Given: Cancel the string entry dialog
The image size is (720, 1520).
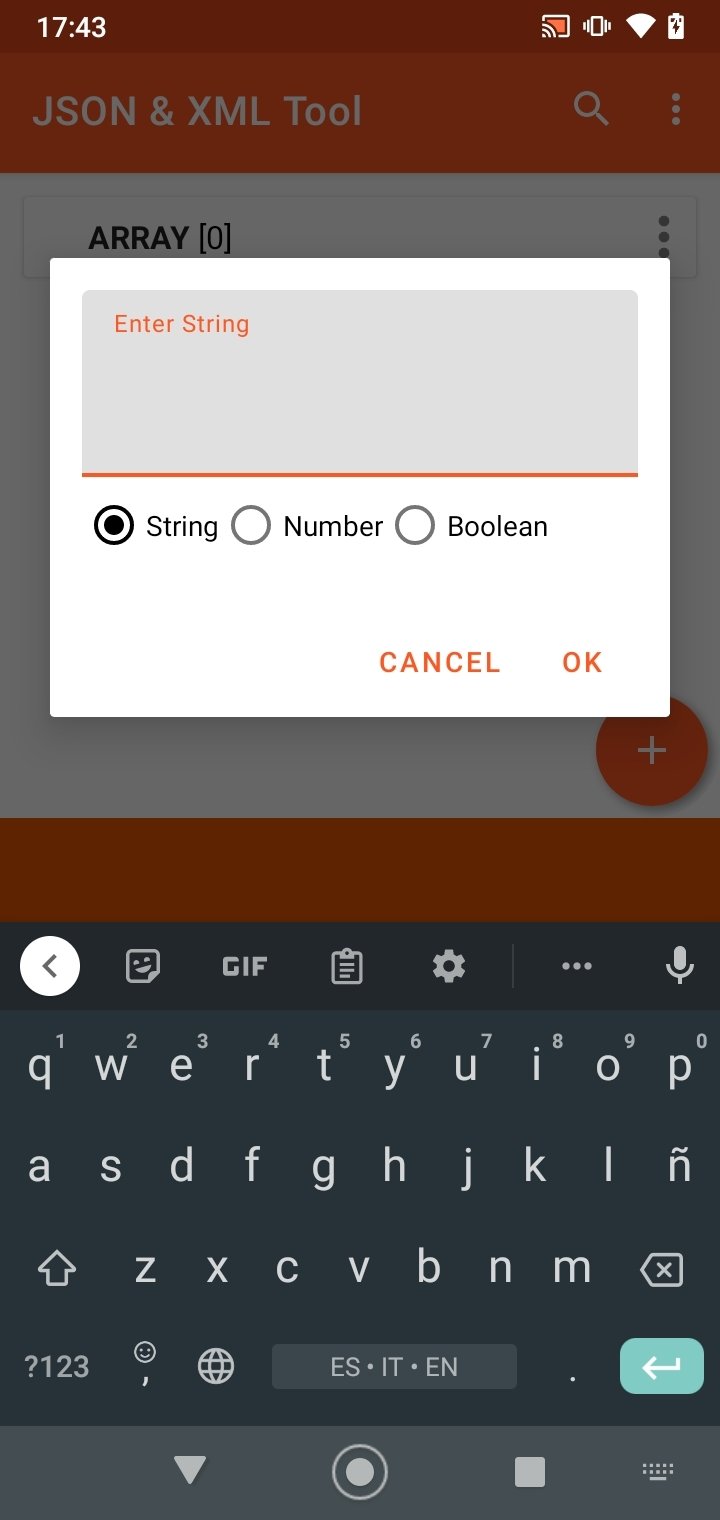Looking at the screenshot, I should (440, 662).
